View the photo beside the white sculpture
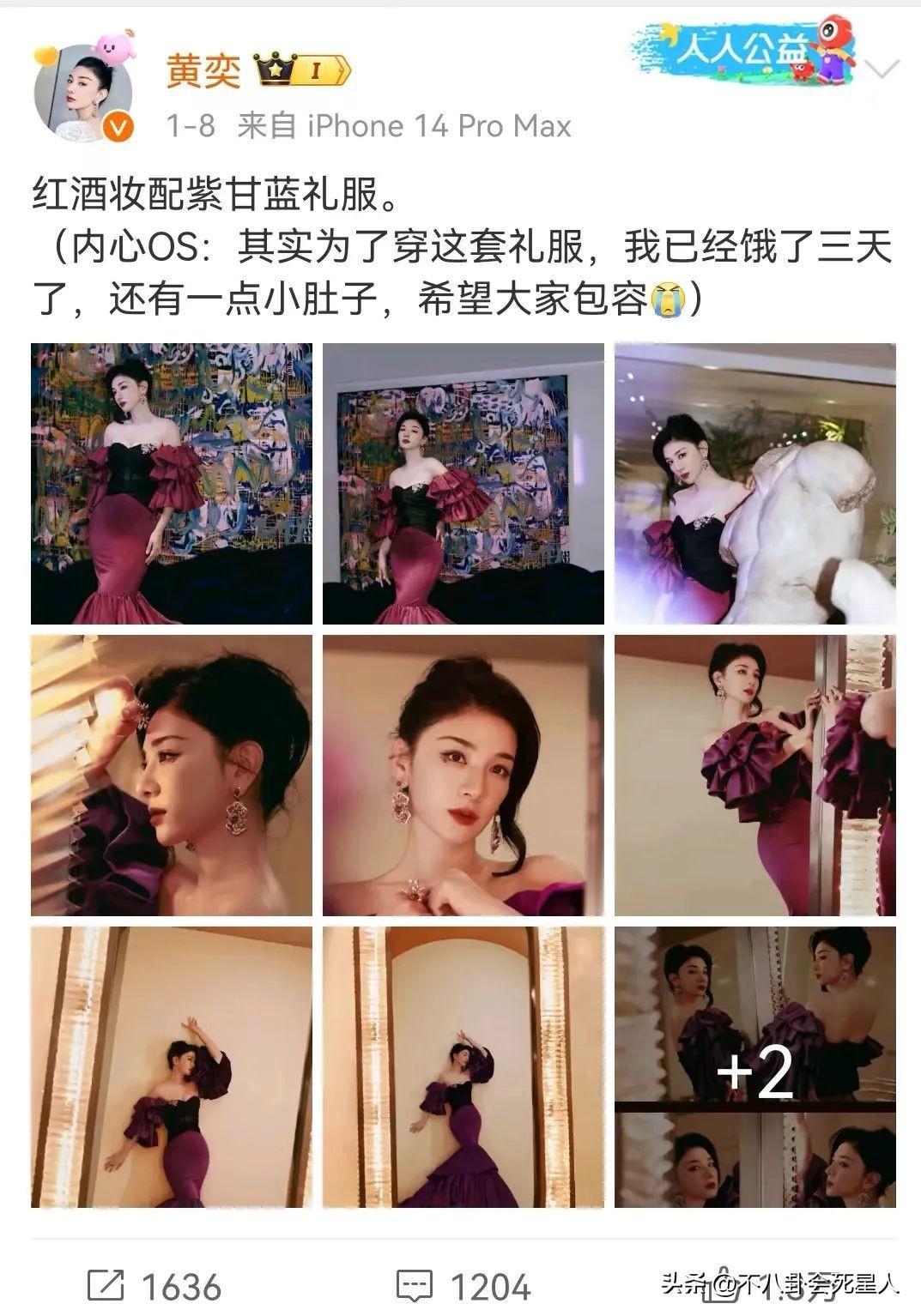The height and width of the screenshot is (1316, 921). point(754,483)
